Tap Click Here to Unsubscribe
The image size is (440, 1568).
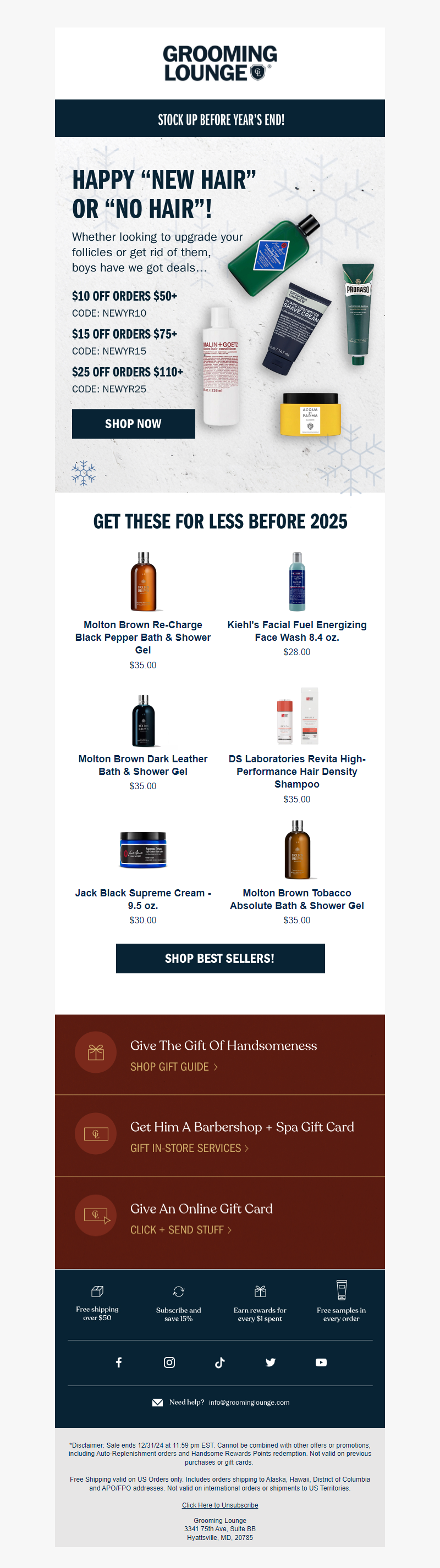[x=220, y=1505]
